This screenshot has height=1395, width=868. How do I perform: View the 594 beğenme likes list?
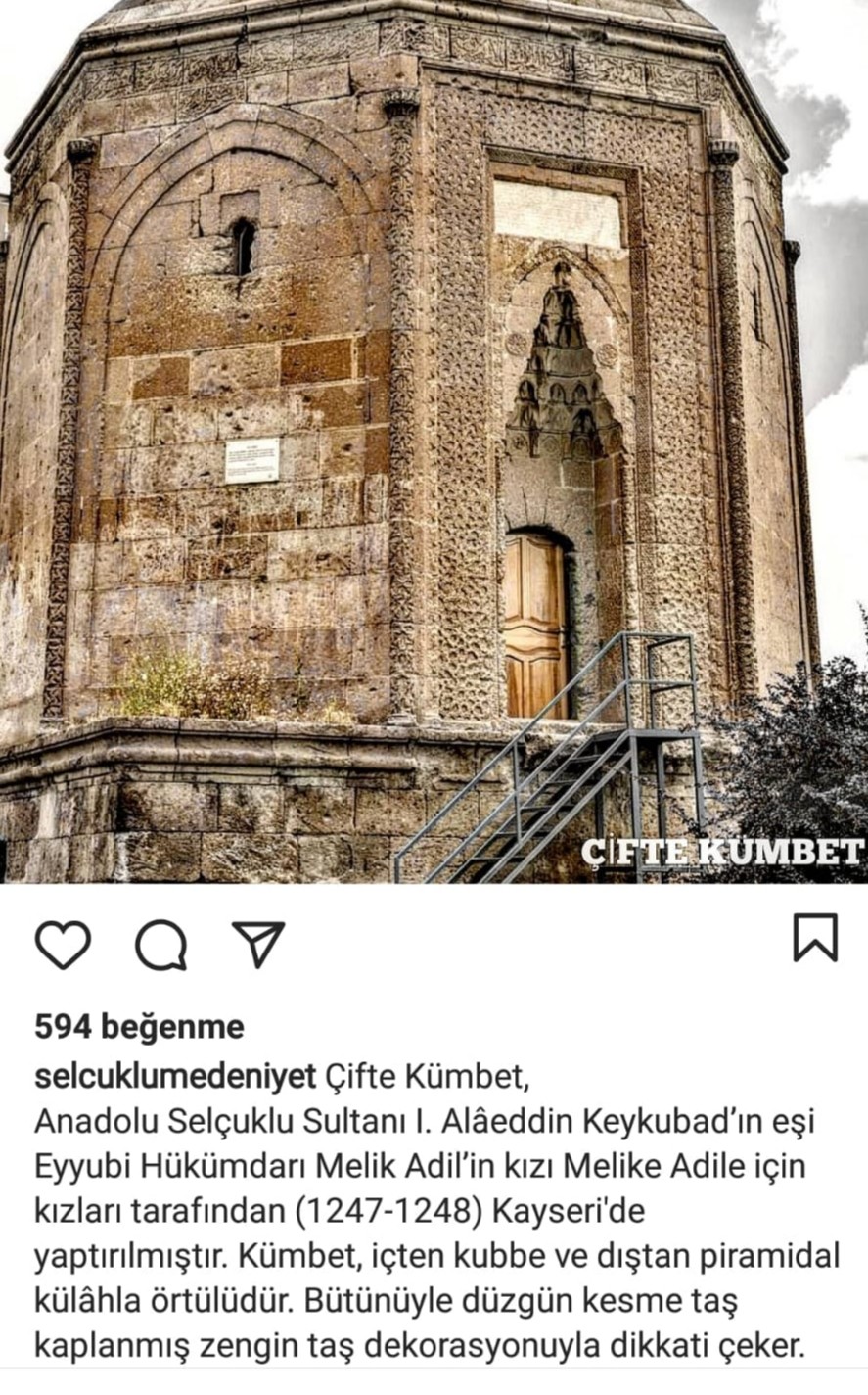coord(139,1027)
